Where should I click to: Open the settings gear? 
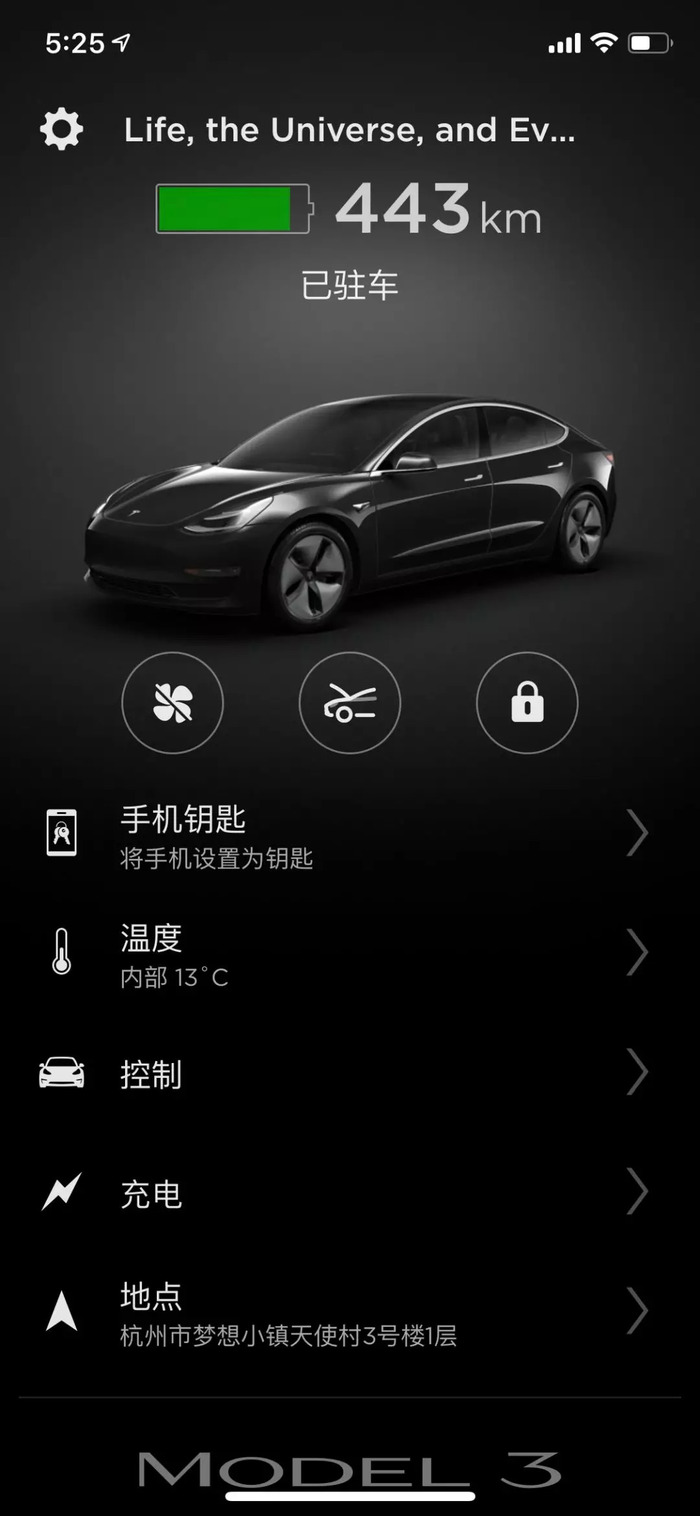(61, 130)
